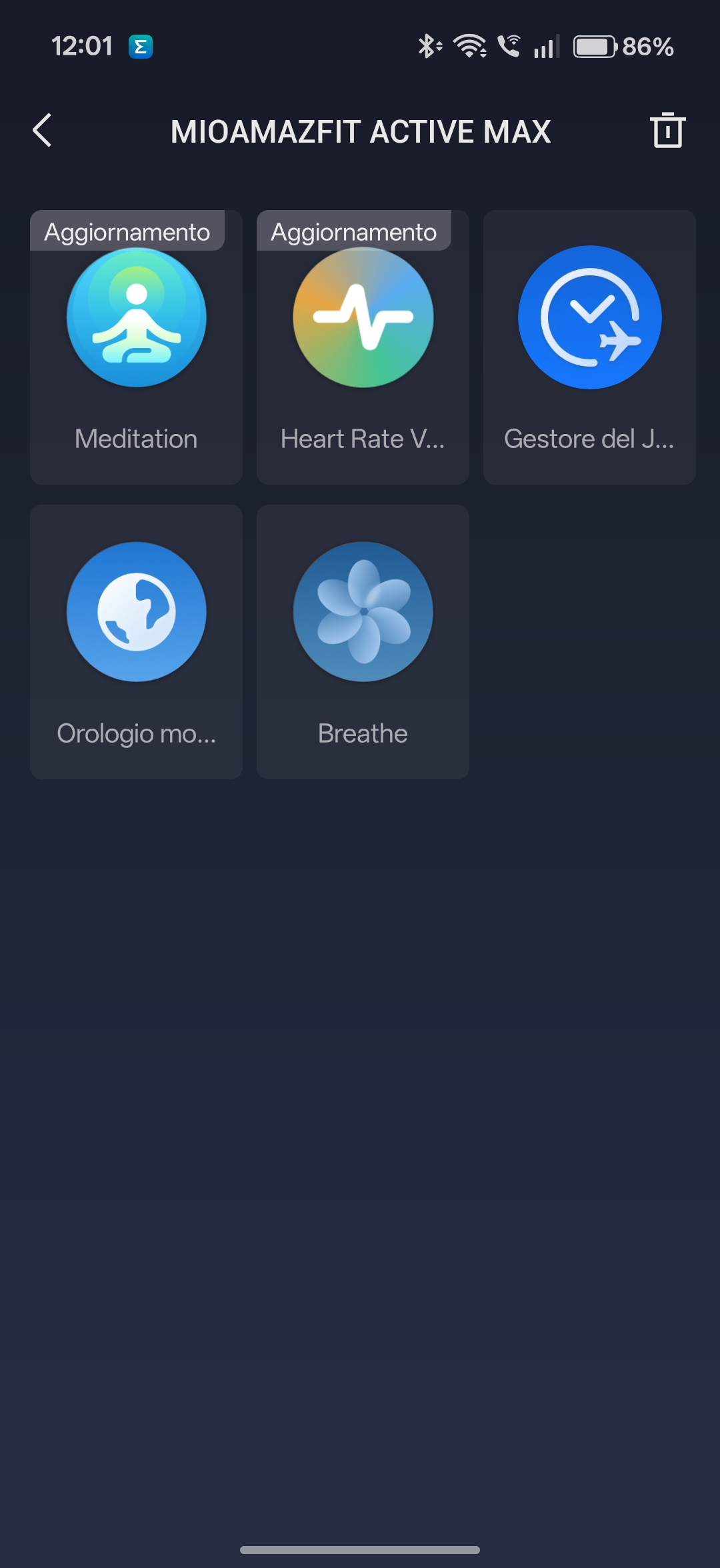Select the Breathe app tile

tap(363, 641)
